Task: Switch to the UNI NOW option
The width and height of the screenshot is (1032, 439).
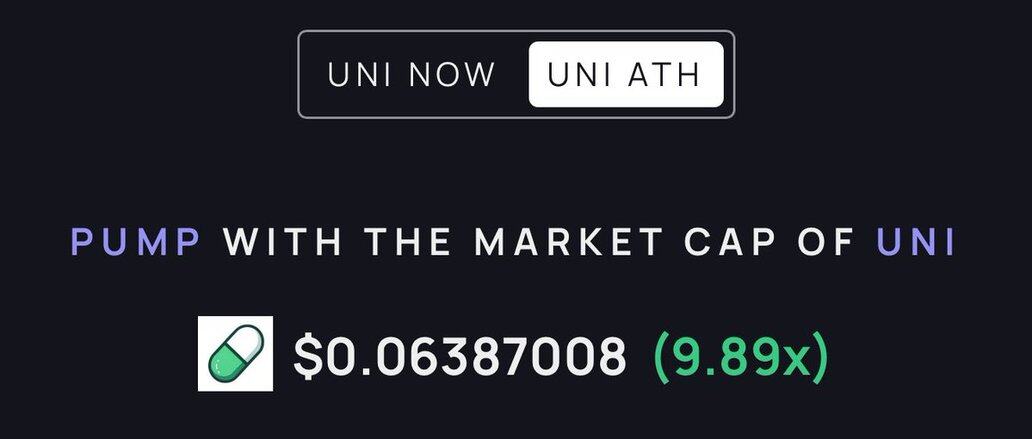Action: tap(412, 75)
